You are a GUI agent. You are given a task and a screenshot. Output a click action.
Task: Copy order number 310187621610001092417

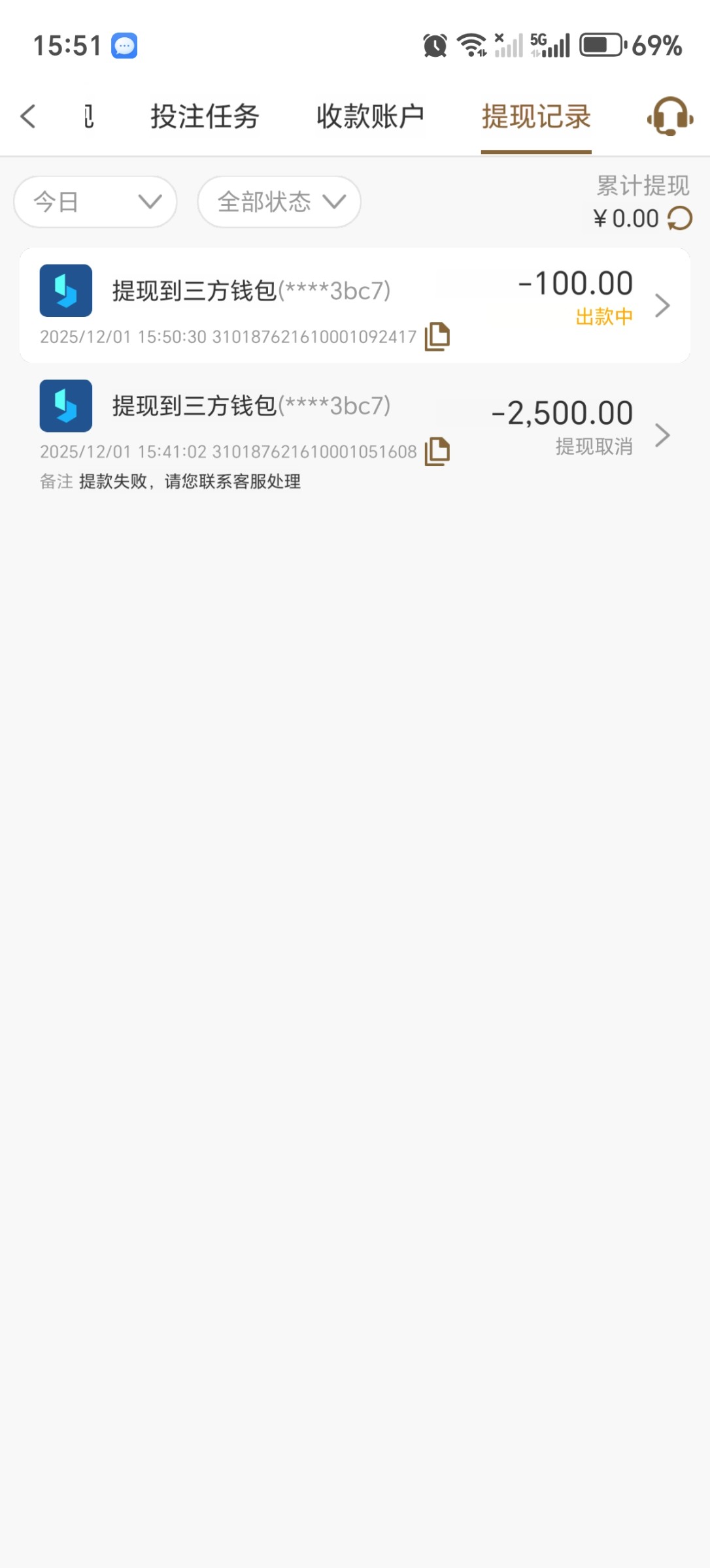(x=439, y=336)
